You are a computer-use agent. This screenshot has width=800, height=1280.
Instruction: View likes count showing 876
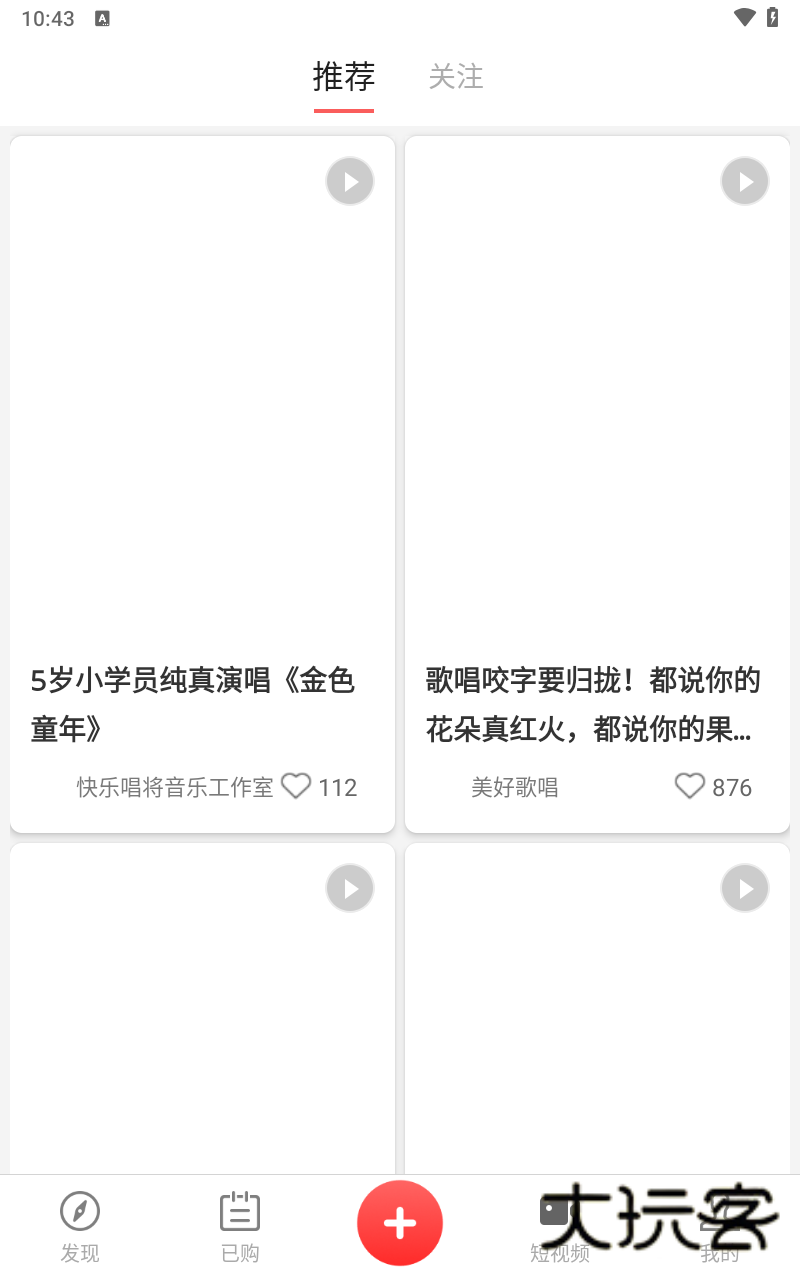coord(729,787)
